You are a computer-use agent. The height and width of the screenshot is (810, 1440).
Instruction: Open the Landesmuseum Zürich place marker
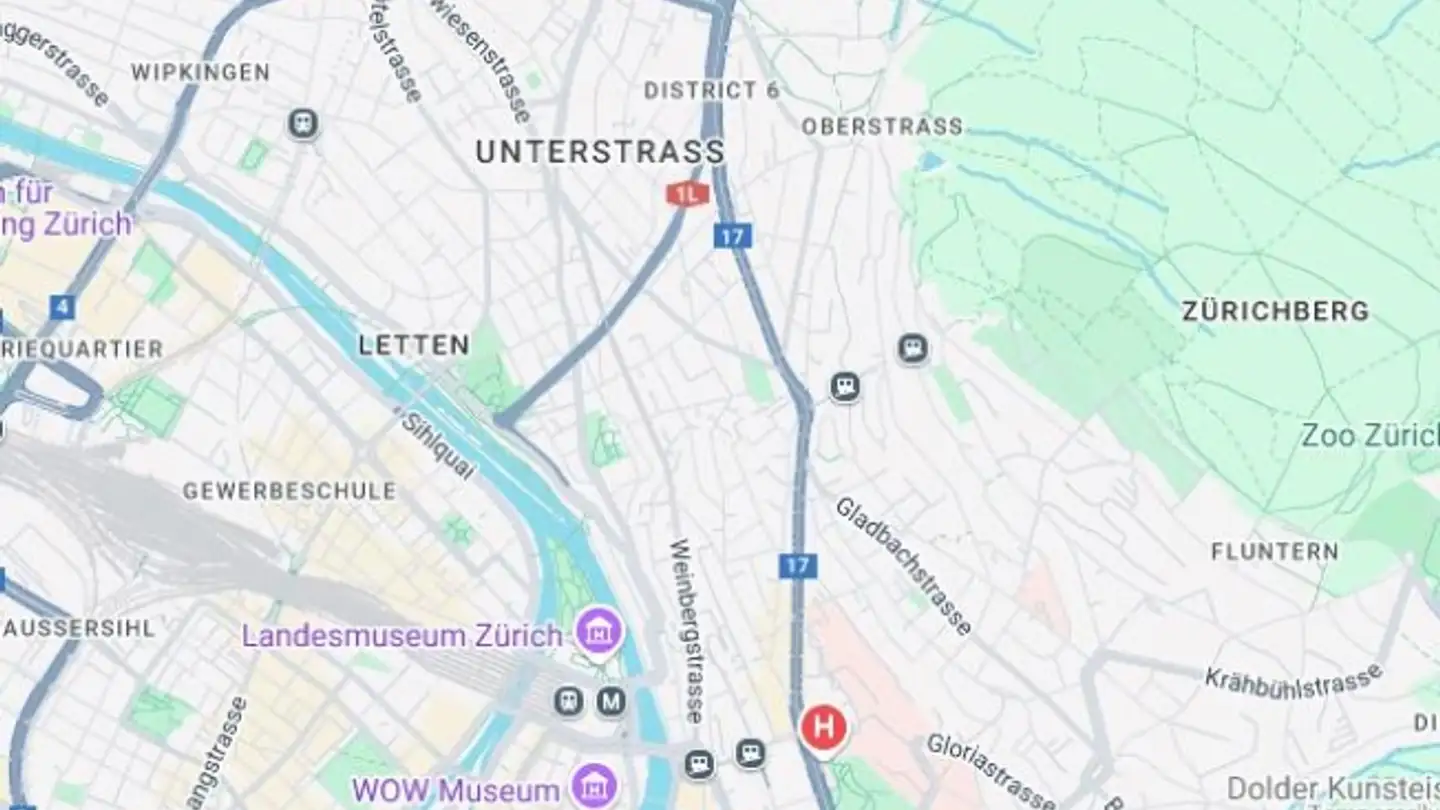click(599, 631)
